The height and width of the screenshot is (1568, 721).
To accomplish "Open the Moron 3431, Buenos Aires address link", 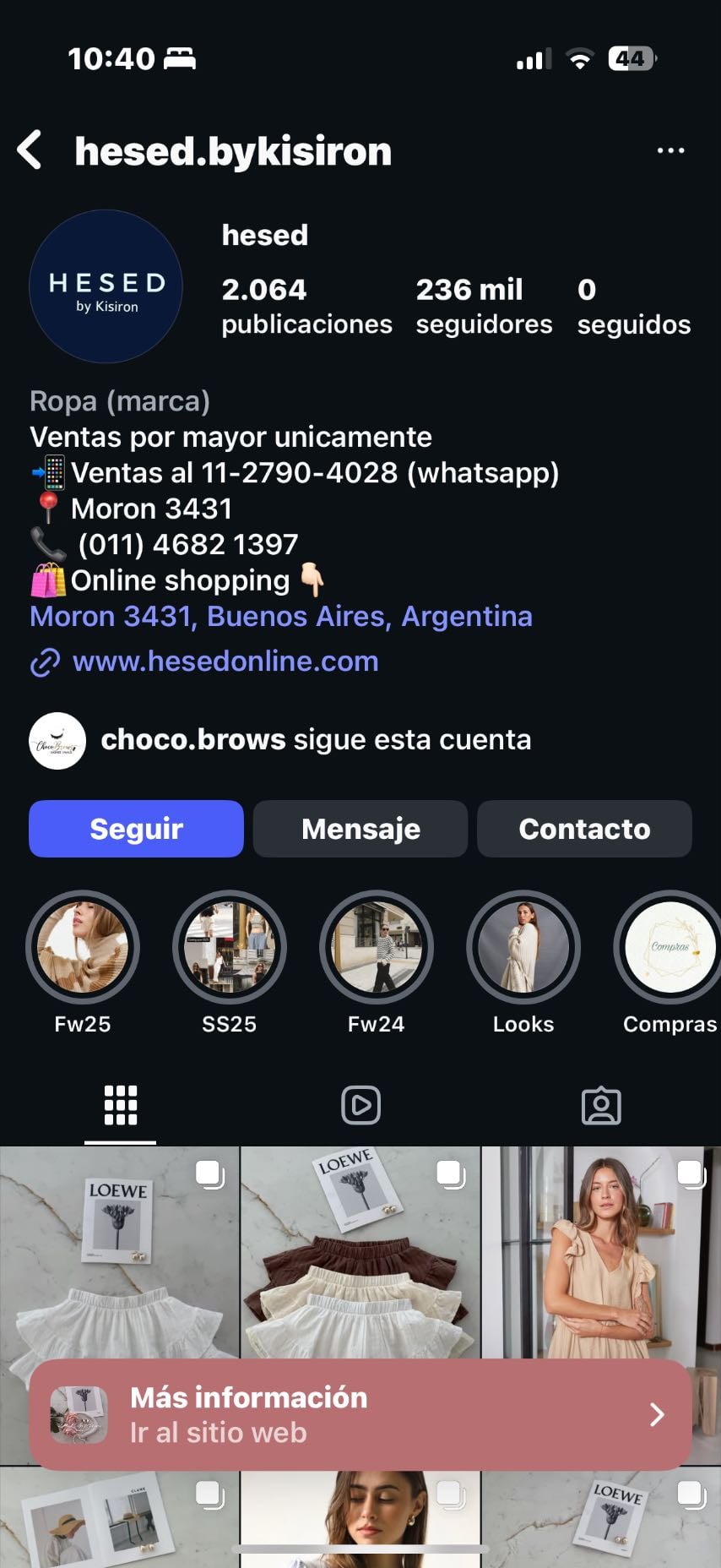I will pyautogui.click(x=281, y=617).
